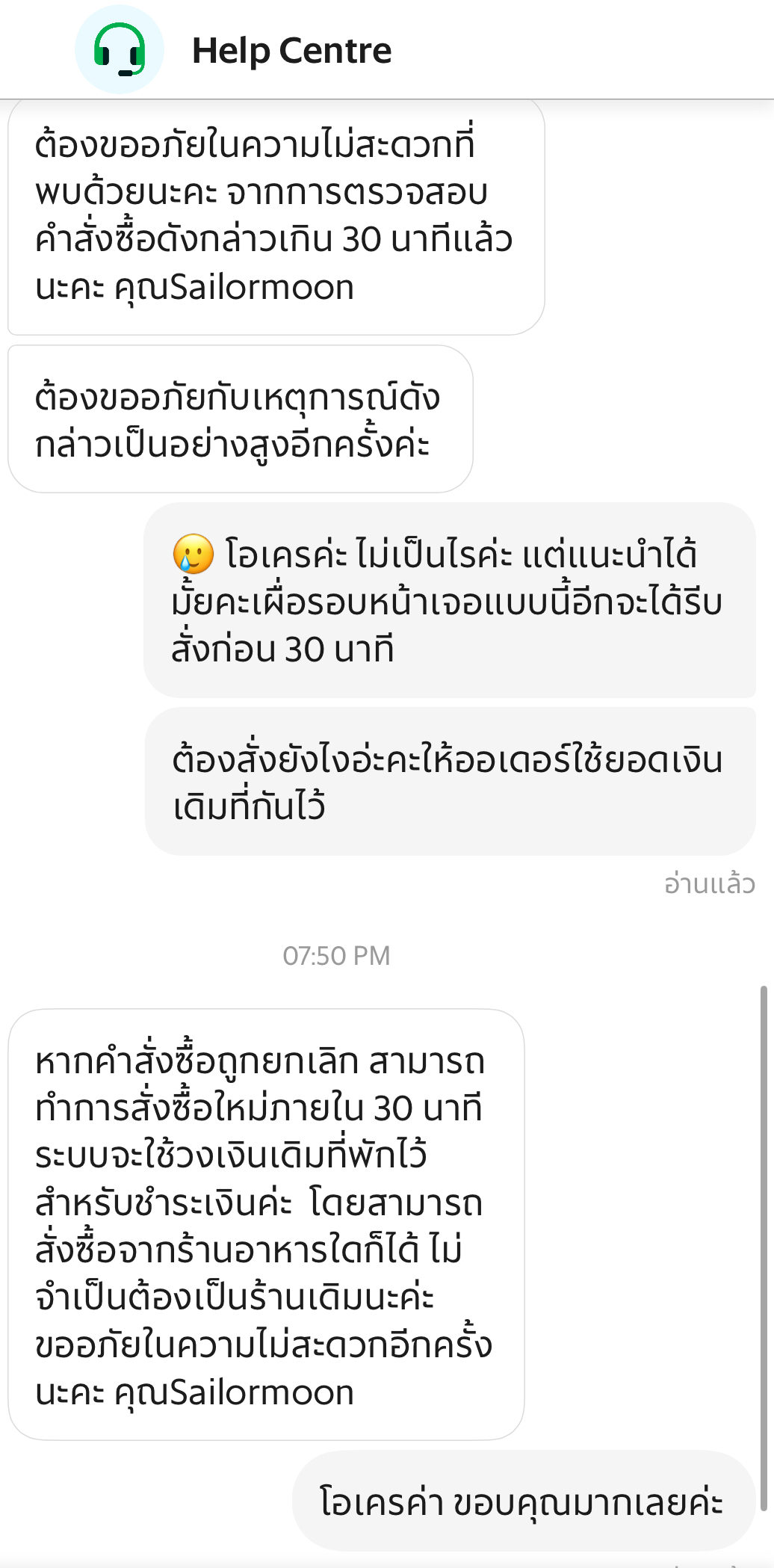Tap the Help Centre headset avatar
Screen dimensions: 774x1568
coord(120,50)
